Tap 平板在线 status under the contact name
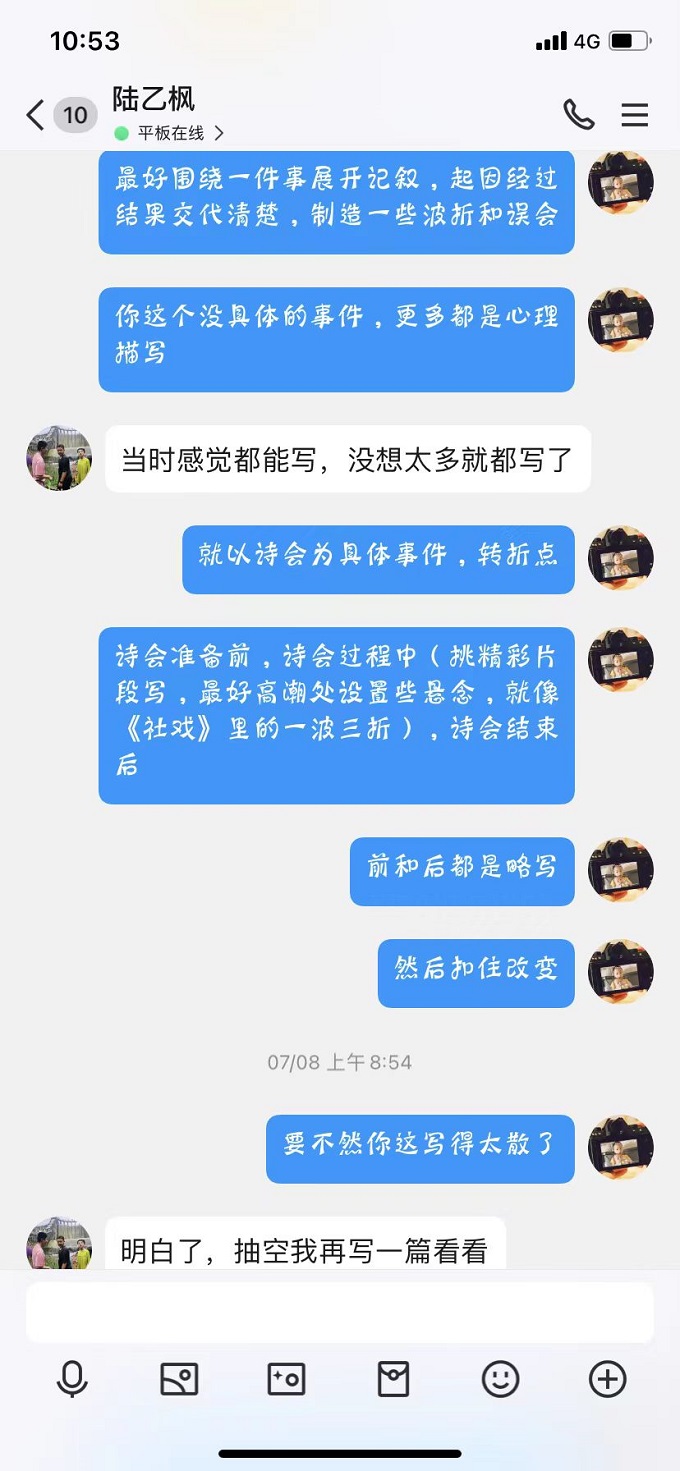The height and width of the screenshot is (1471, 680). pyautogui.click(x=170, y=133)
